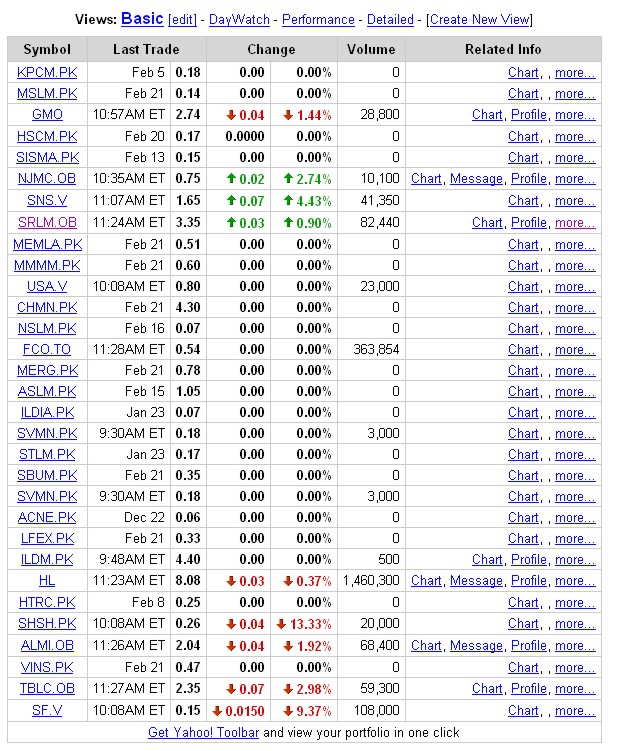Image resolution: width=621 pixels, height=751 pixels.
Task: Show the Chart for TBLC.OB
Action: [x=487, y=688]
